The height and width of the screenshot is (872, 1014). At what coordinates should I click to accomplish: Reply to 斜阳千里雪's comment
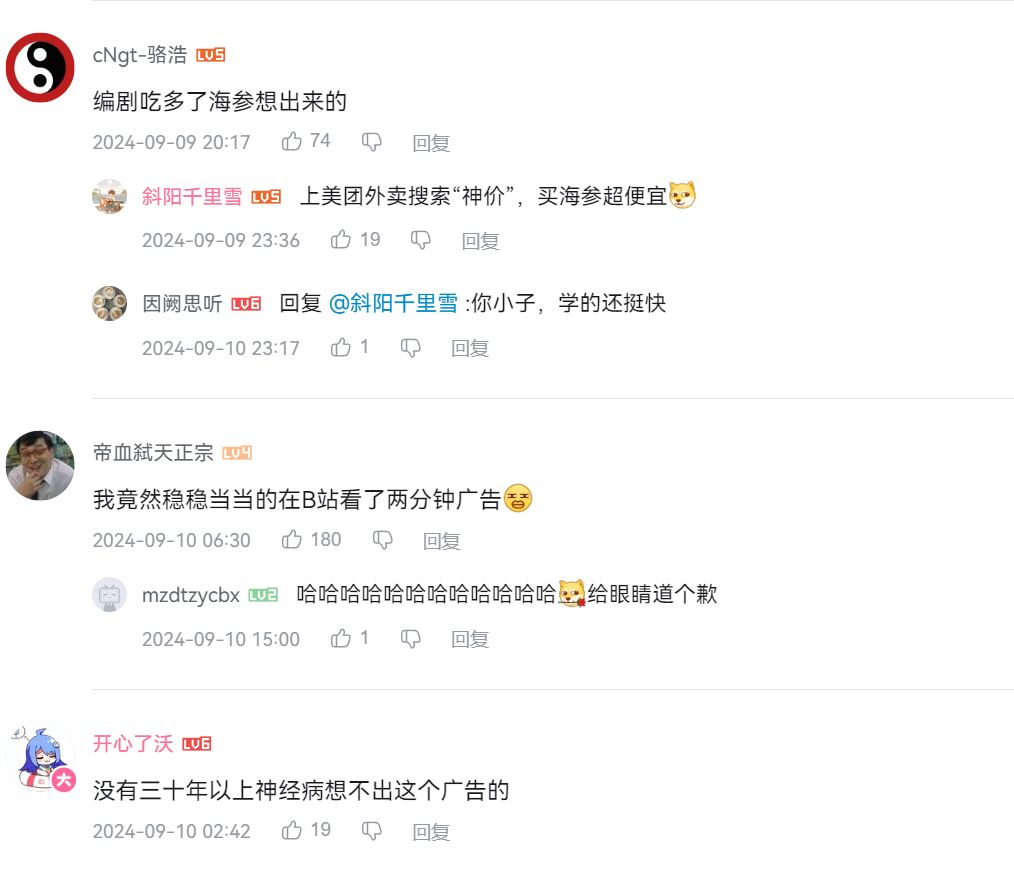click(480, 241)
